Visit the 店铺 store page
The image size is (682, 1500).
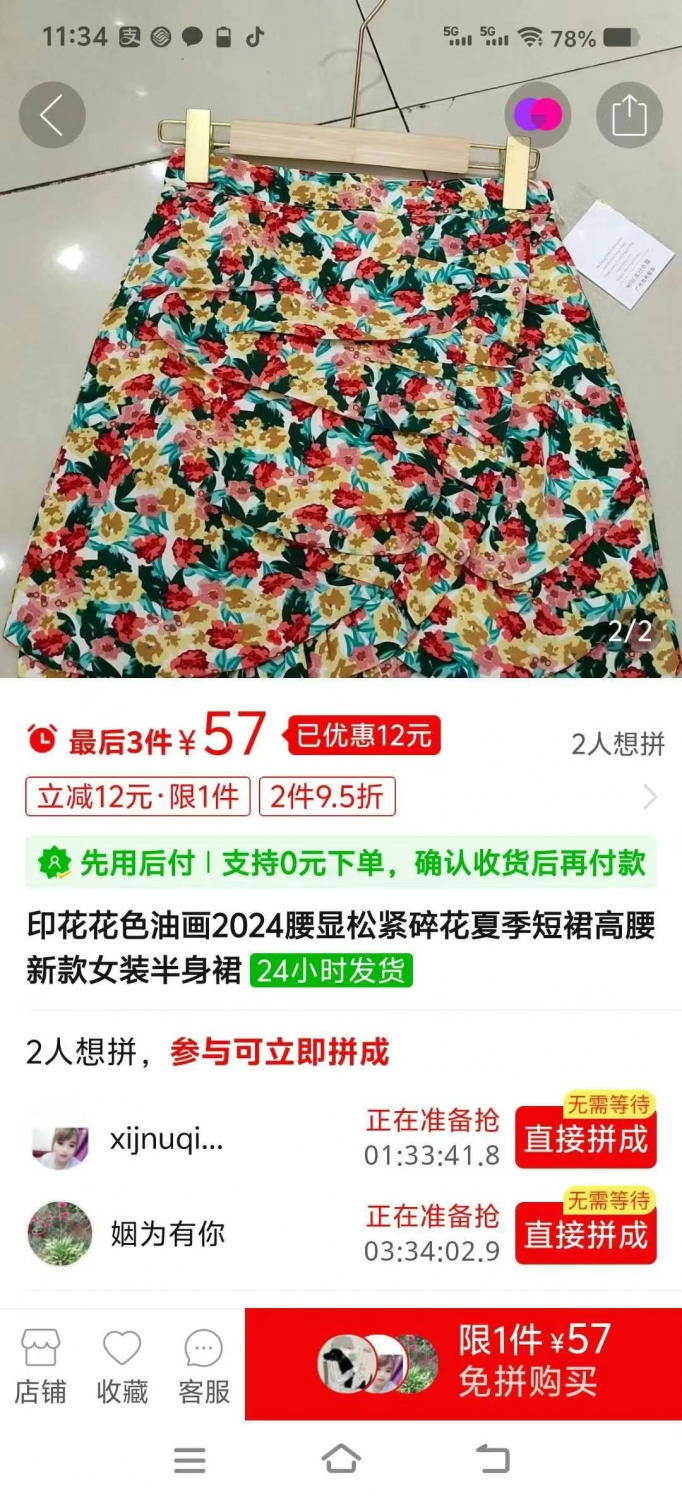40,1366
